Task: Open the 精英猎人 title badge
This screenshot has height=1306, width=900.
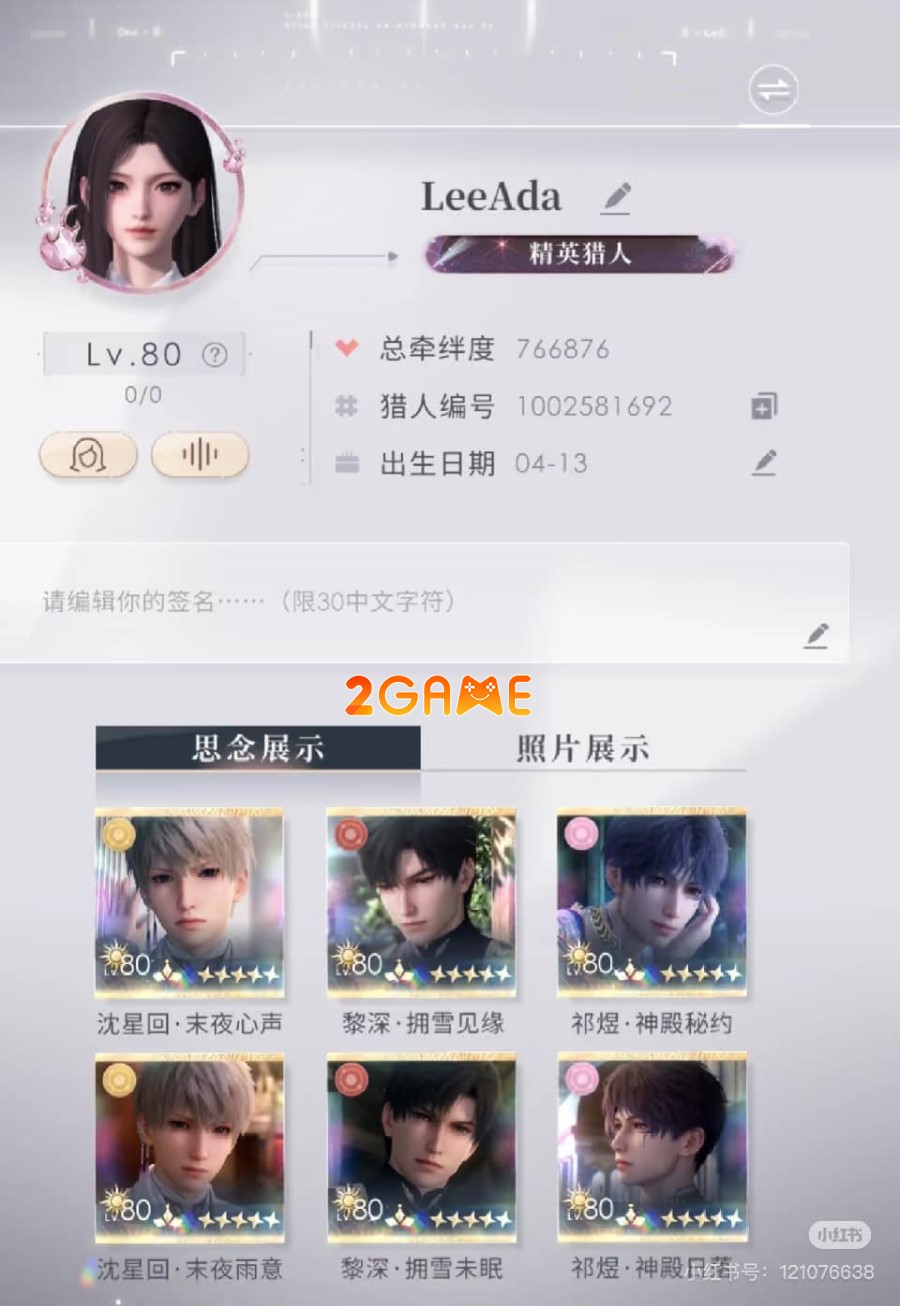Action: coord(579,254)
